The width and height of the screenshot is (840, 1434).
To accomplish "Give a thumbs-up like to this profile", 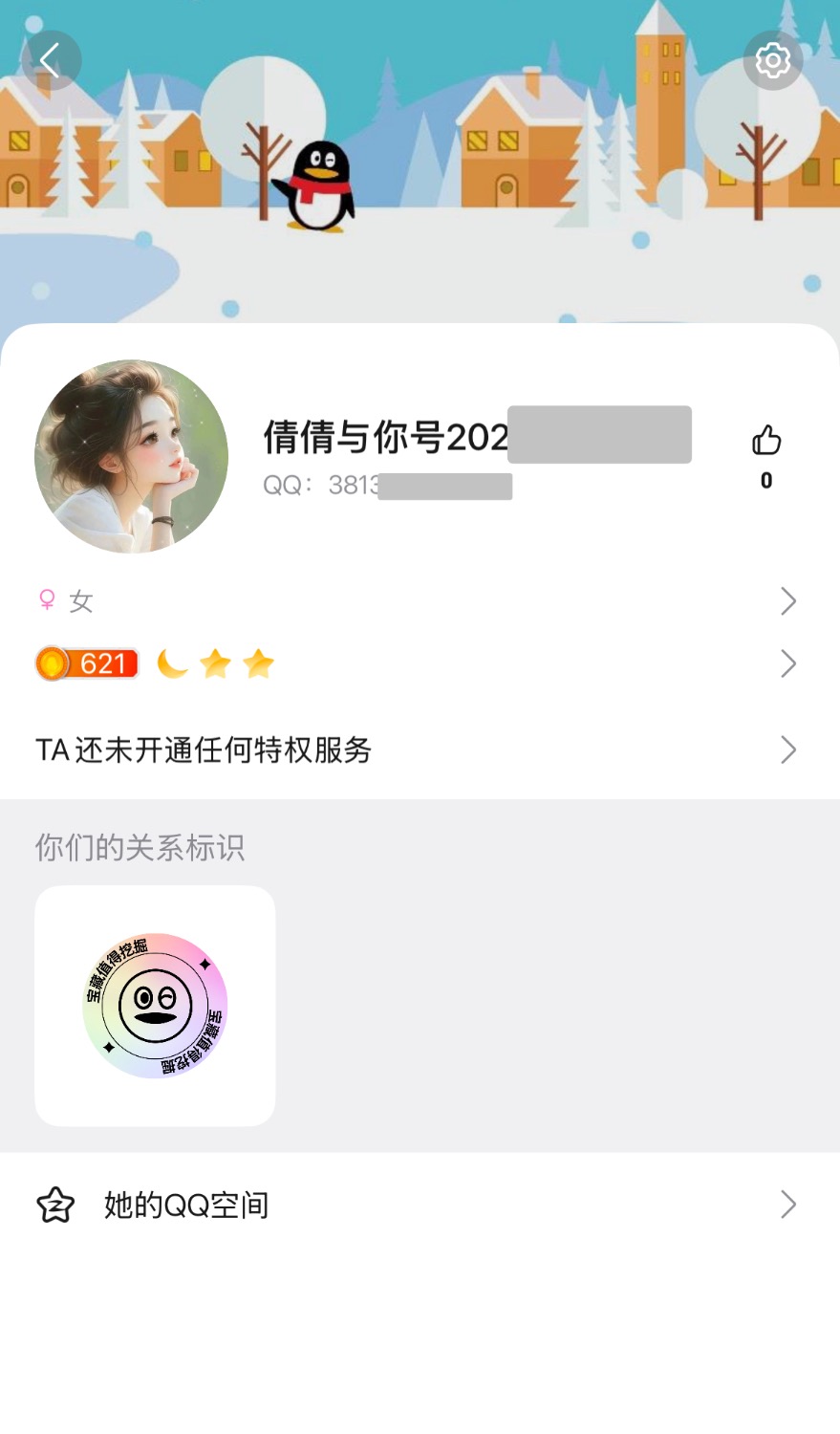I will tap(765, 441).
